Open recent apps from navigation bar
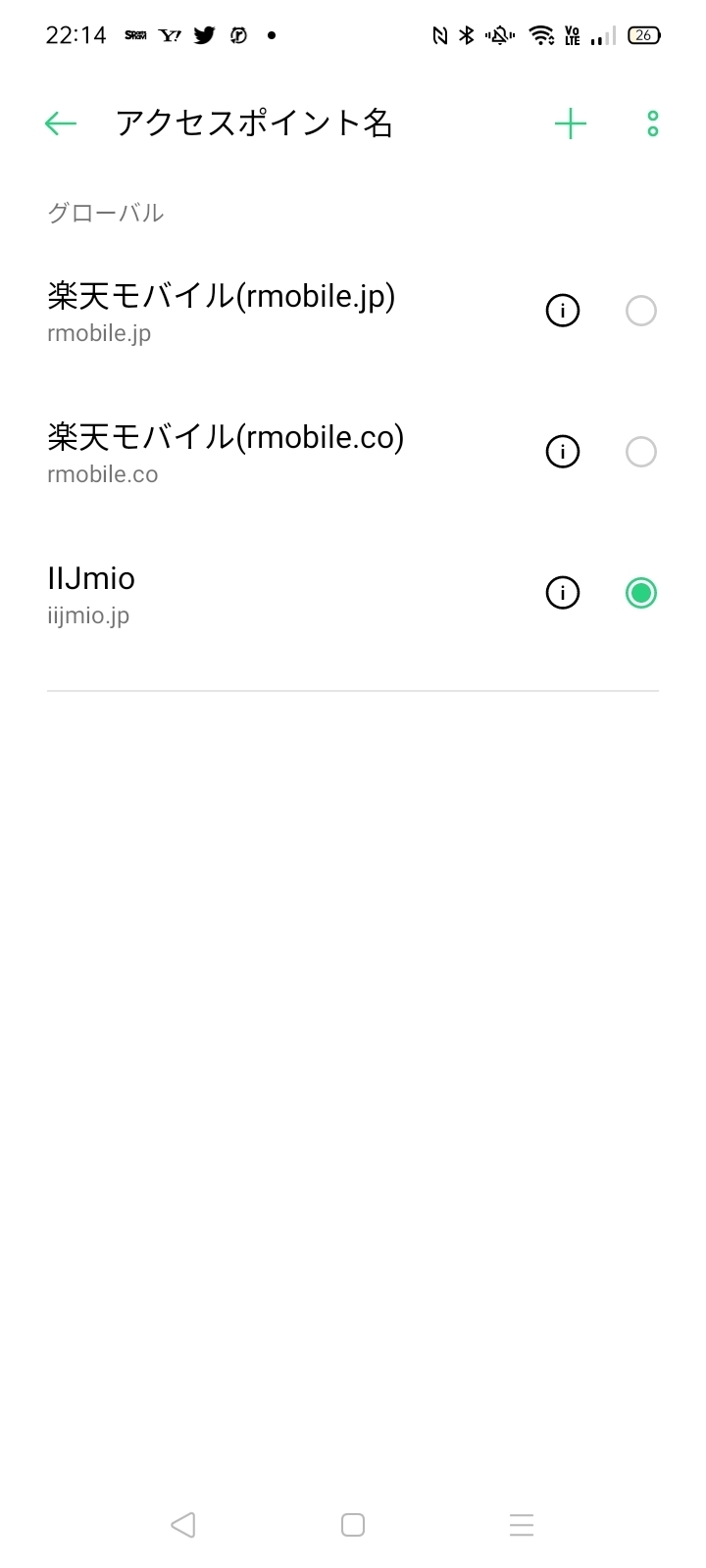 (522, 1525)
